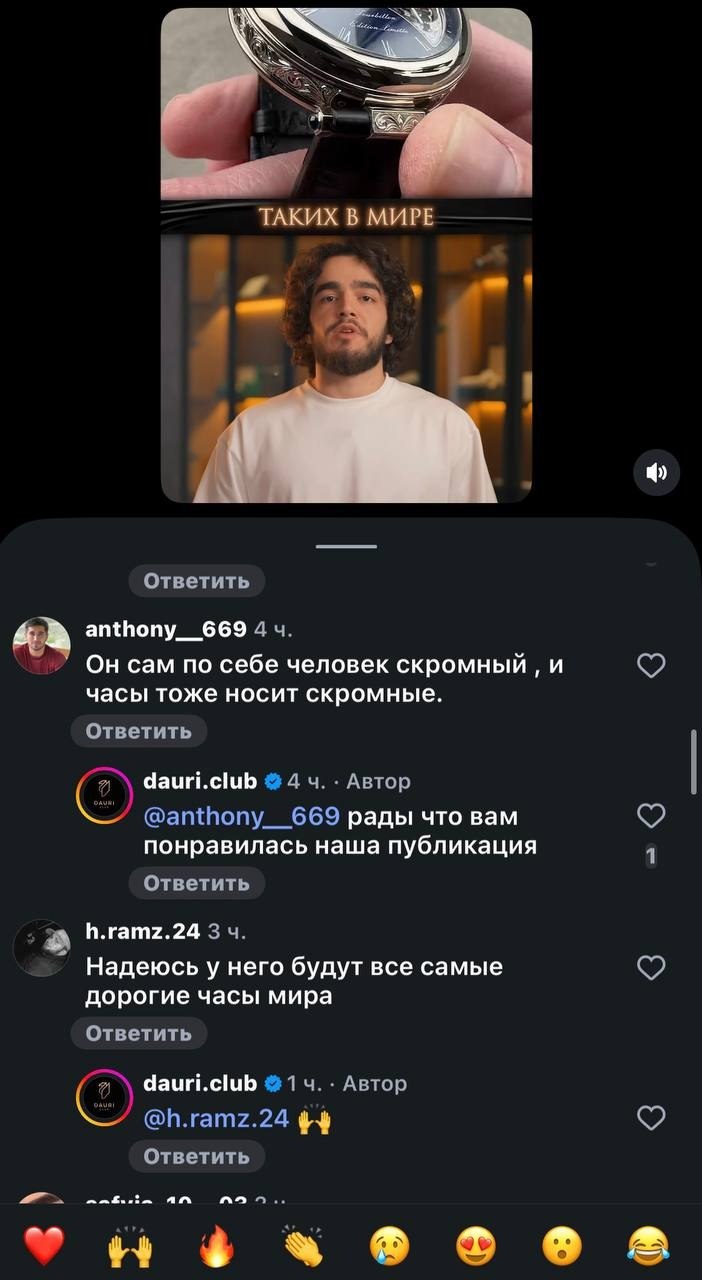This screenshot has width=702, height=1280.
Task: Insert the raised hands emoji
Action: coord(130,1246)
